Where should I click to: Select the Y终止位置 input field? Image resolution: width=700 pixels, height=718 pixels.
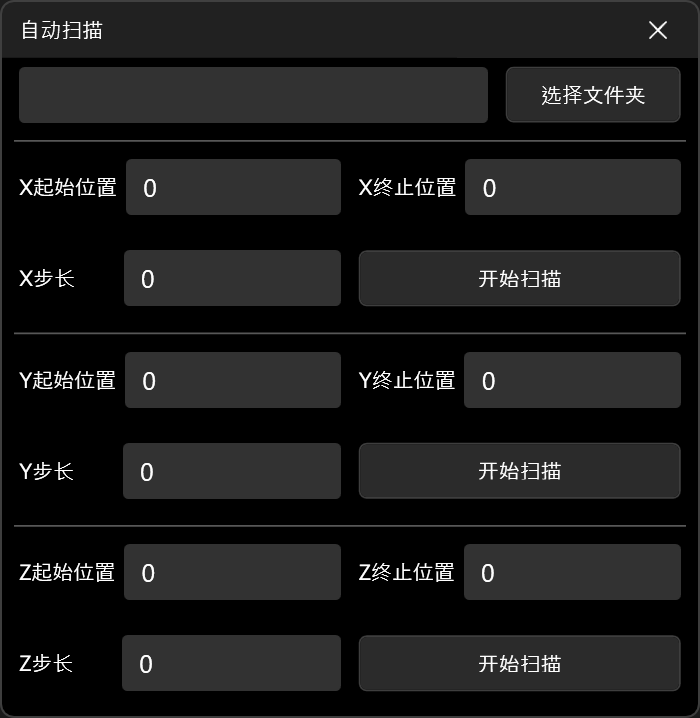(572, 380)
